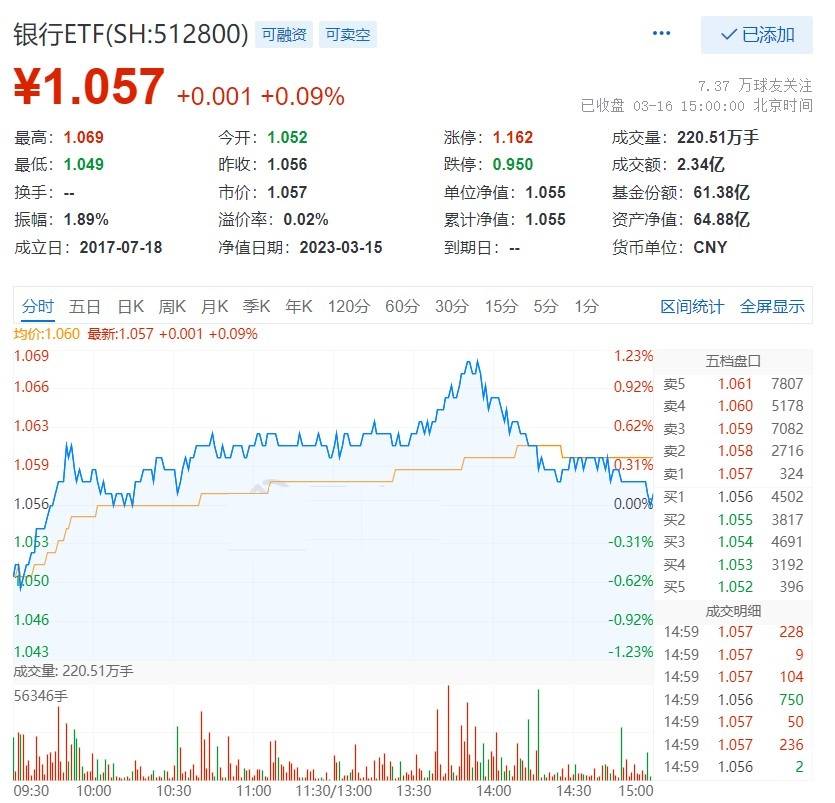Show the 年K chart

[299, 307]
